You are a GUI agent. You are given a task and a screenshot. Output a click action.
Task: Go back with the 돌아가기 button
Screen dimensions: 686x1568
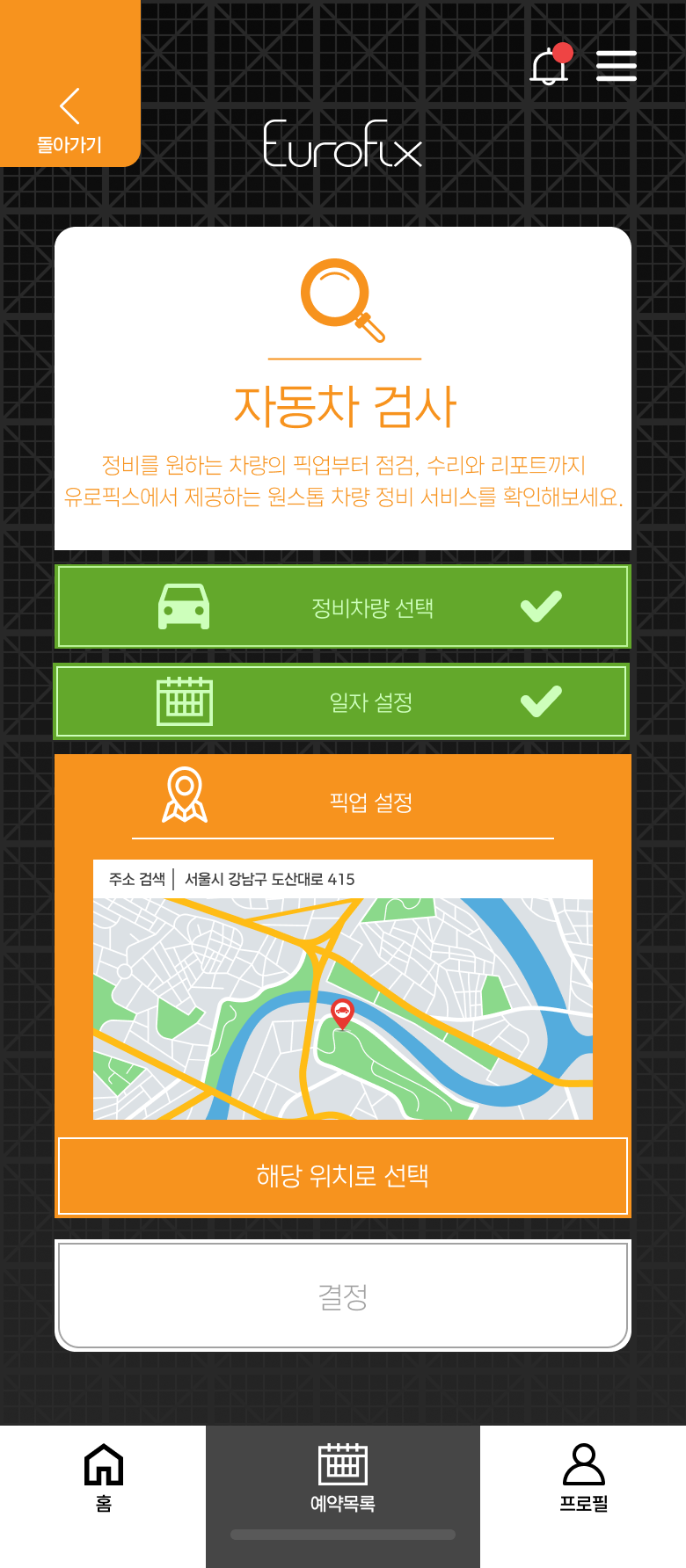[x=69, y=119]
